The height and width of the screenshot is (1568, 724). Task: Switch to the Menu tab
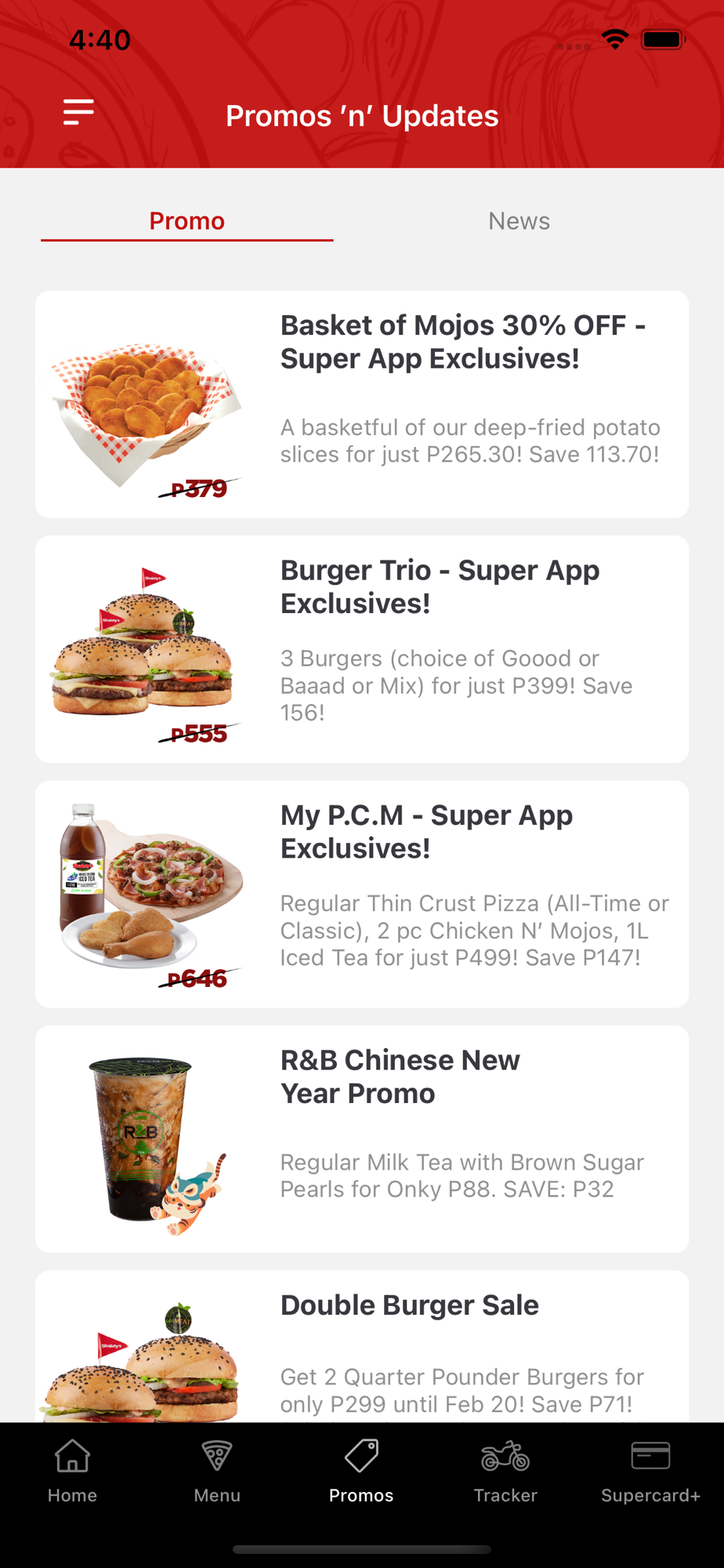217,1472
